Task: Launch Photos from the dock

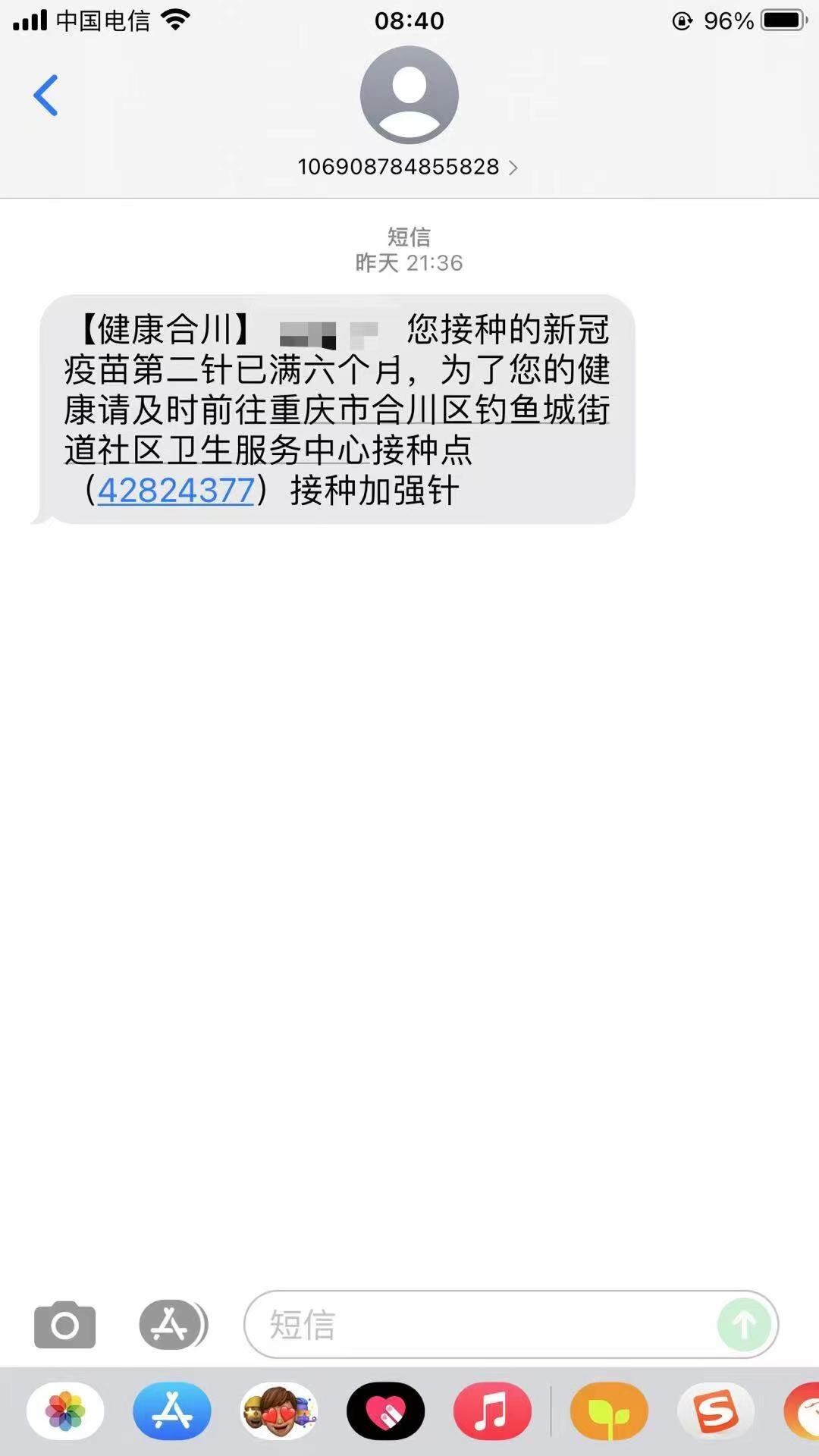Action: pyautogui.click(x=64, y=1409)
